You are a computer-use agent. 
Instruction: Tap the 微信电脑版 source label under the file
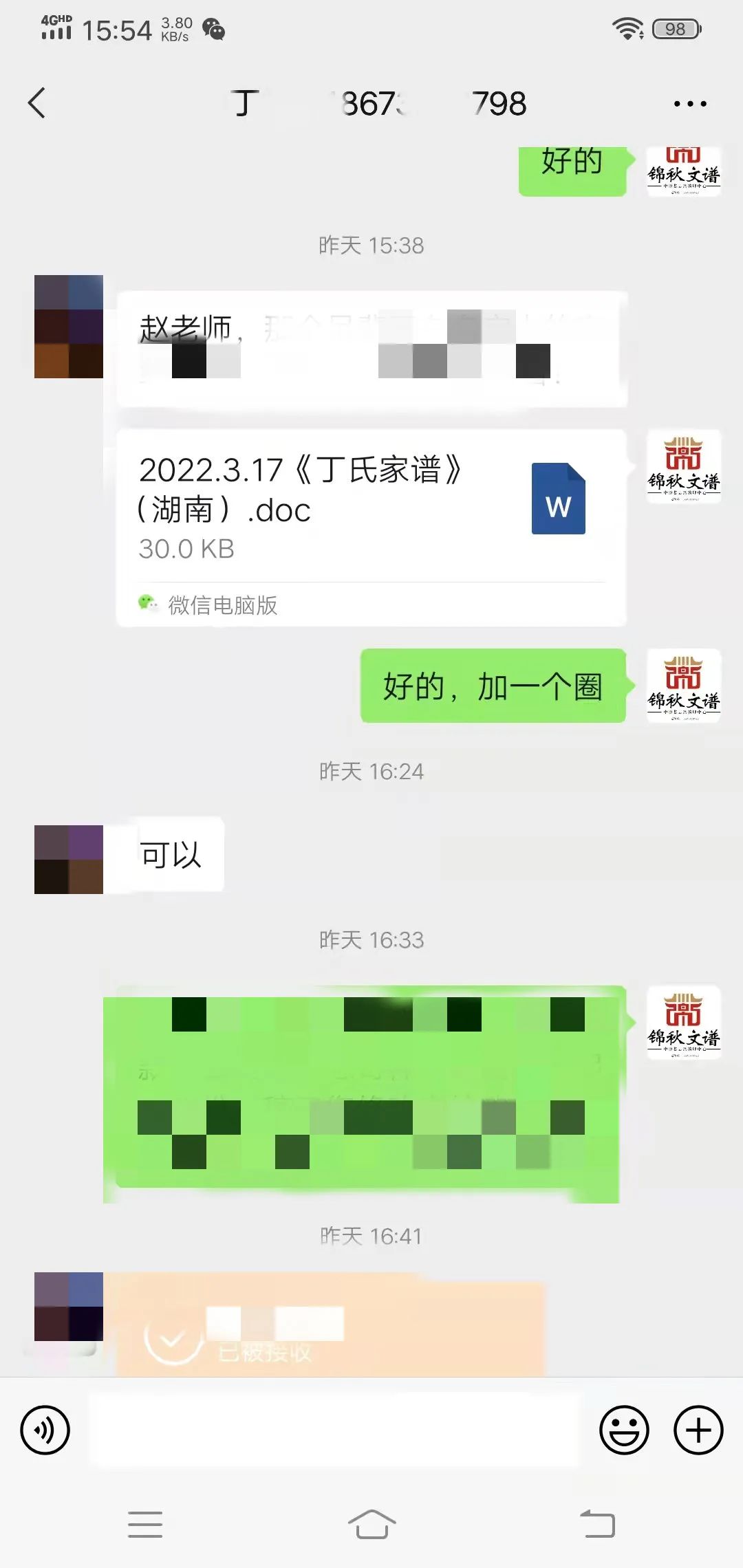206,605
